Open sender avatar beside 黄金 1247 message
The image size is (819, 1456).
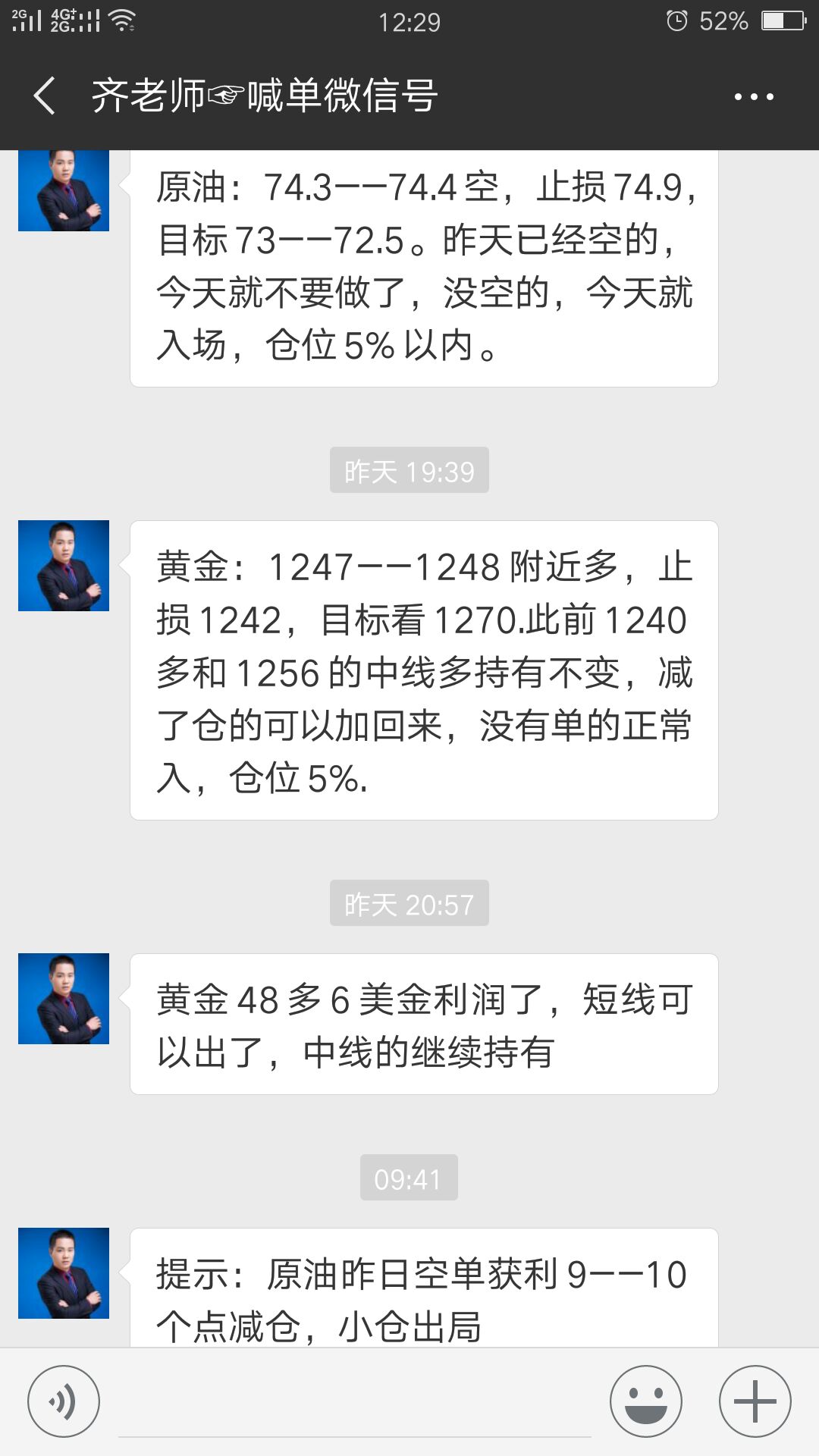64,566
